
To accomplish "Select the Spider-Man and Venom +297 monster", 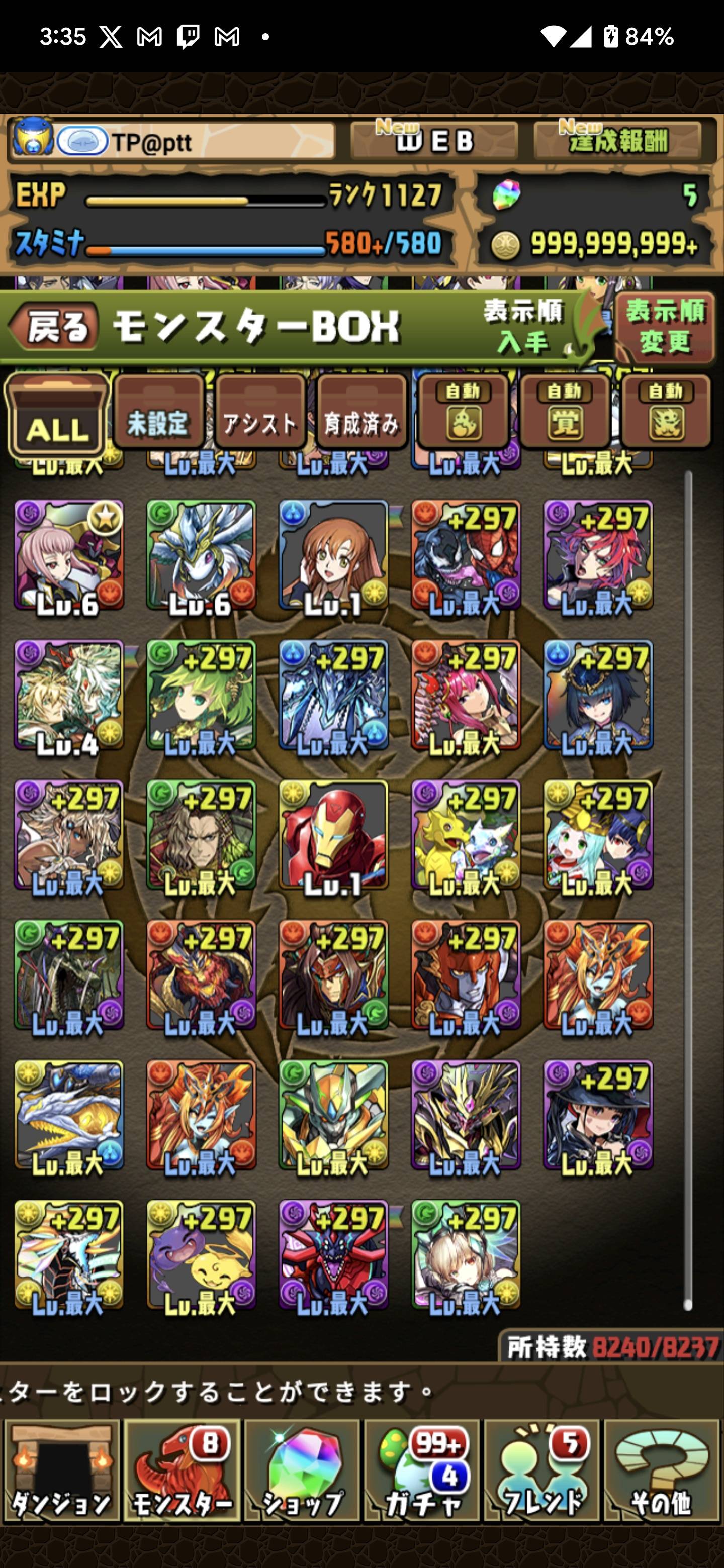I will coord(466,555).
